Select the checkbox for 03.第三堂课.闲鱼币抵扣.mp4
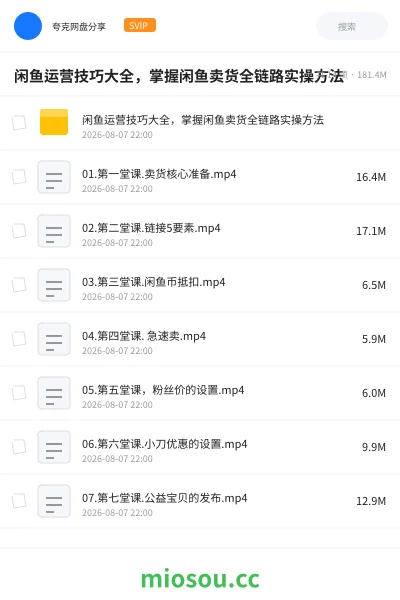This screenshot has height=600, width=400. pyautogui.click(x=19, y=285)
